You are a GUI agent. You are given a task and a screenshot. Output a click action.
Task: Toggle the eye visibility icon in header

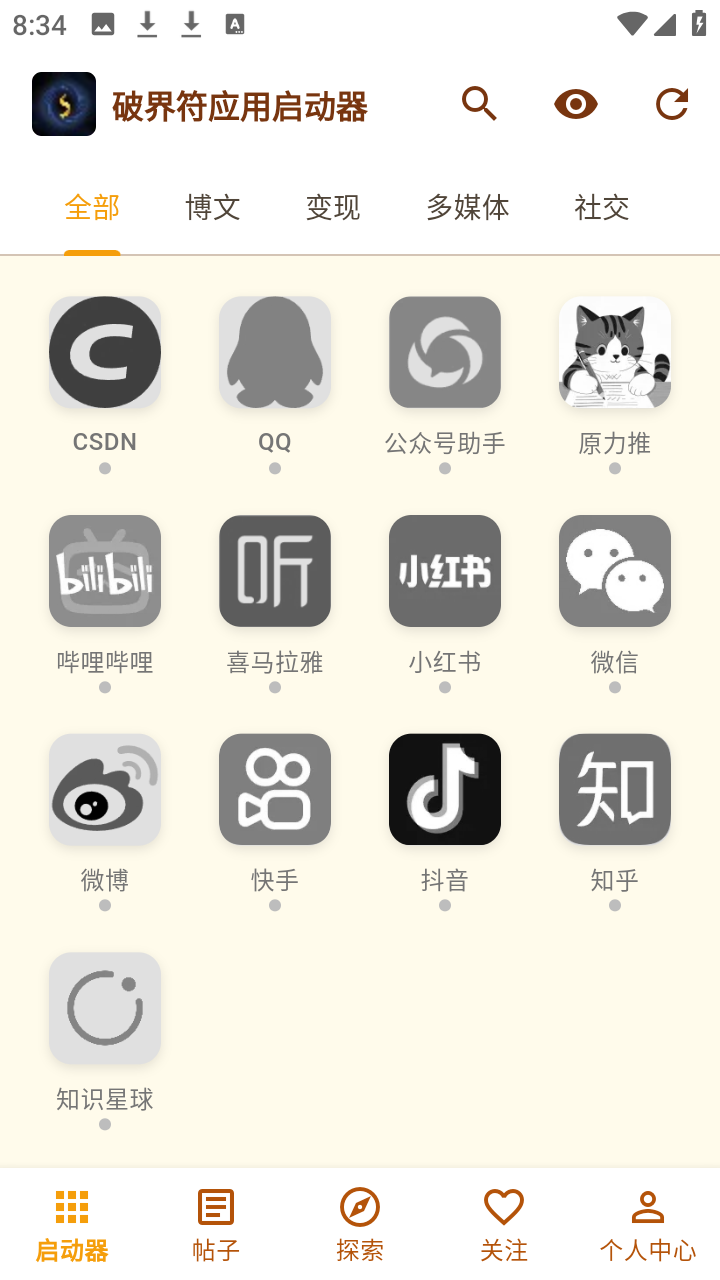(575, 103)
